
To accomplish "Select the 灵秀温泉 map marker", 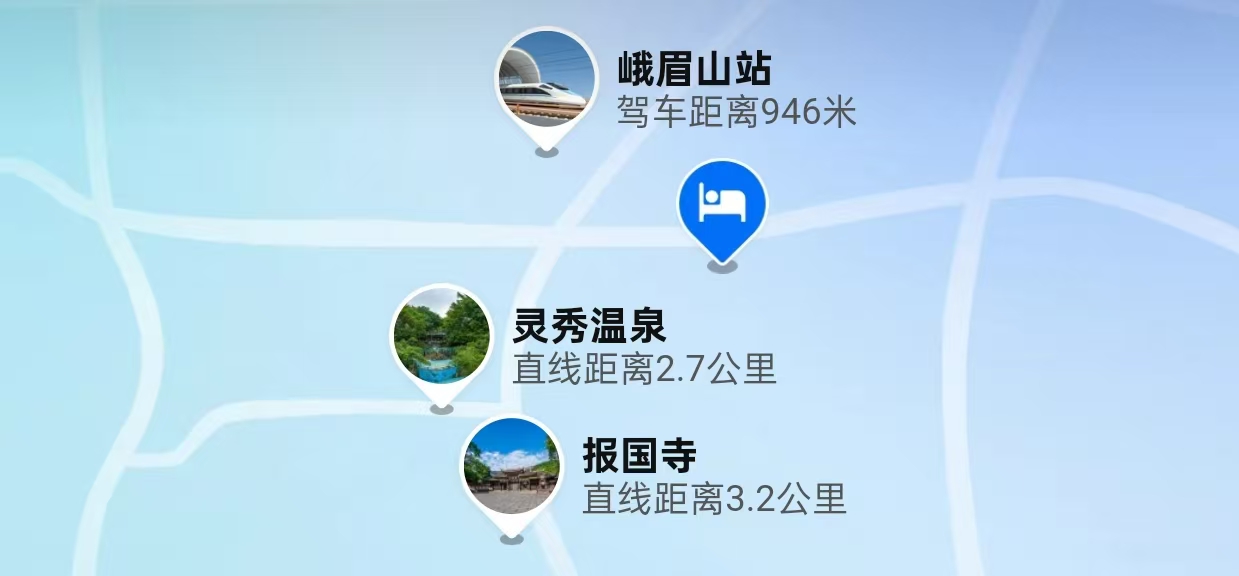I will 441,336.
